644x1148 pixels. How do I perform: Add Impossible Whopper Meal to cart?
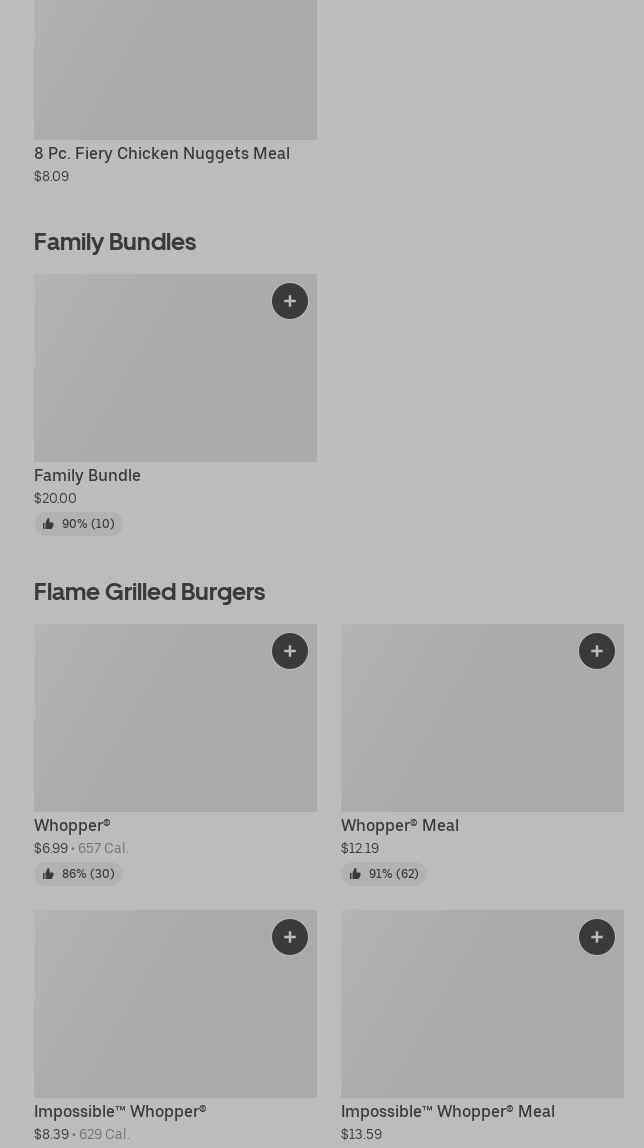coord(597,937)
